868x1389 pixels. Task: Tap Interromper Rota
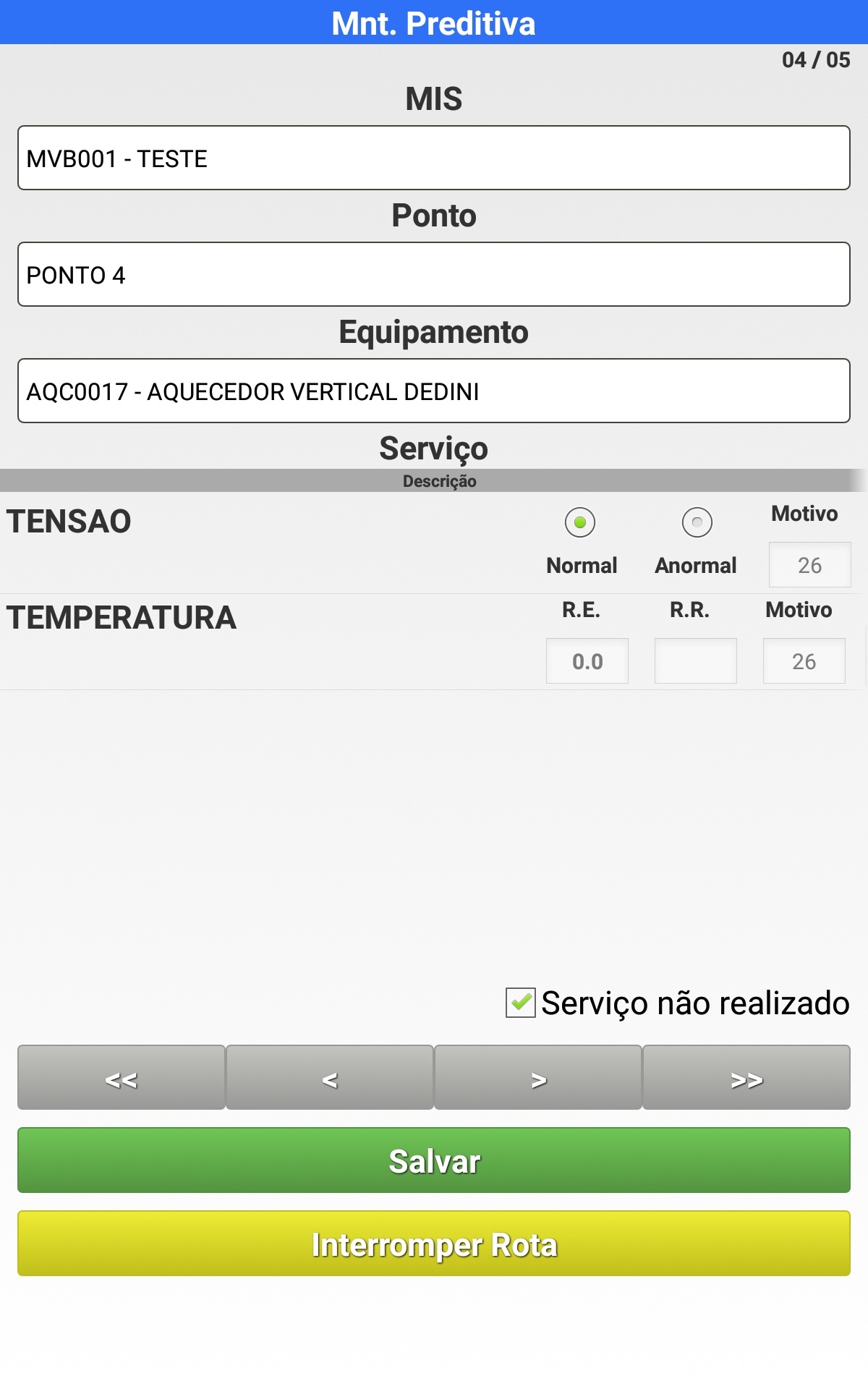[x=434, y=1244]
